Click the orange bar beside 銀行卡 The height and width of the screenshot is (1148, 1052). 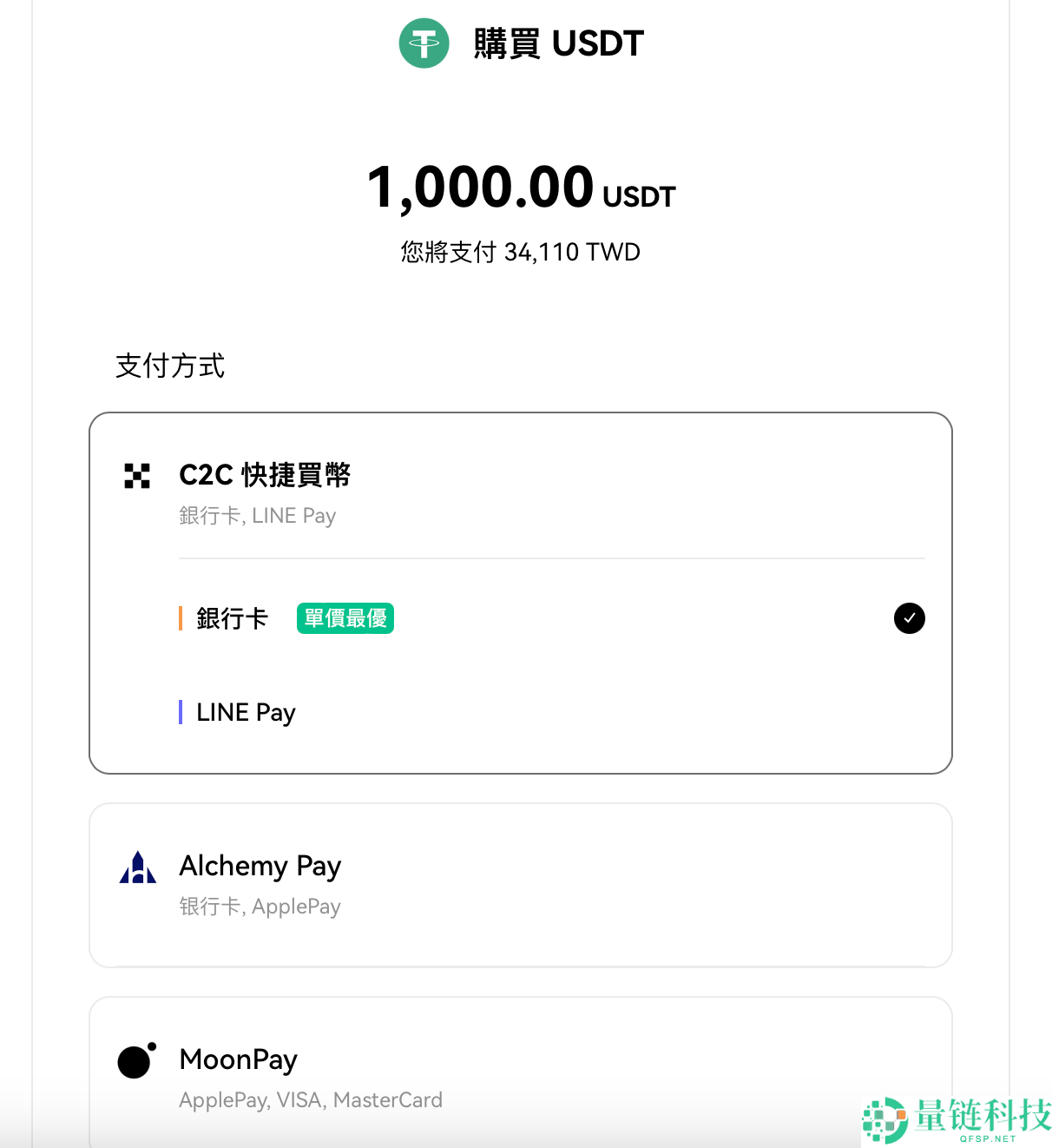[181, 618]
